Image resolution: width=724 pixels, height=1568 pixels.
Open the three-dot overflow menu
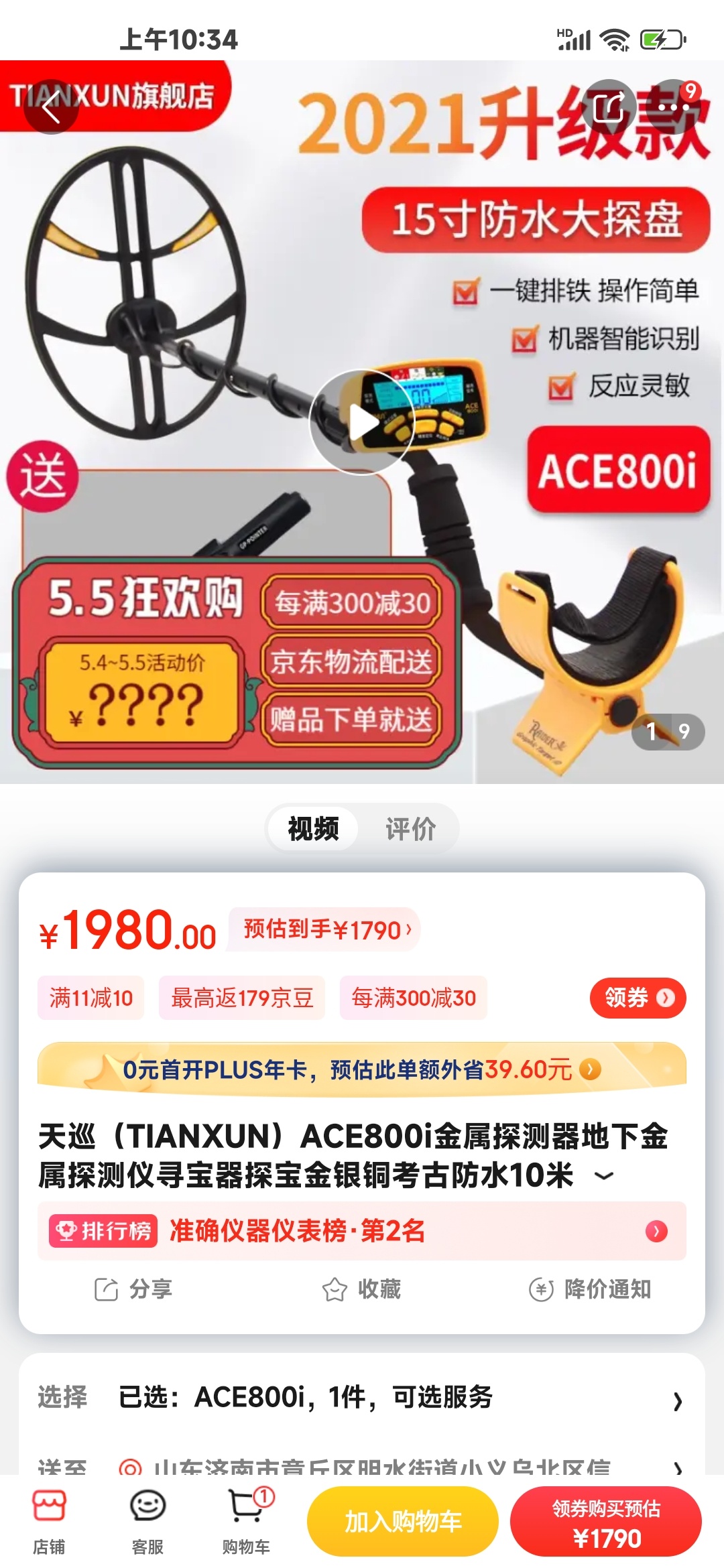click(673, 107)
